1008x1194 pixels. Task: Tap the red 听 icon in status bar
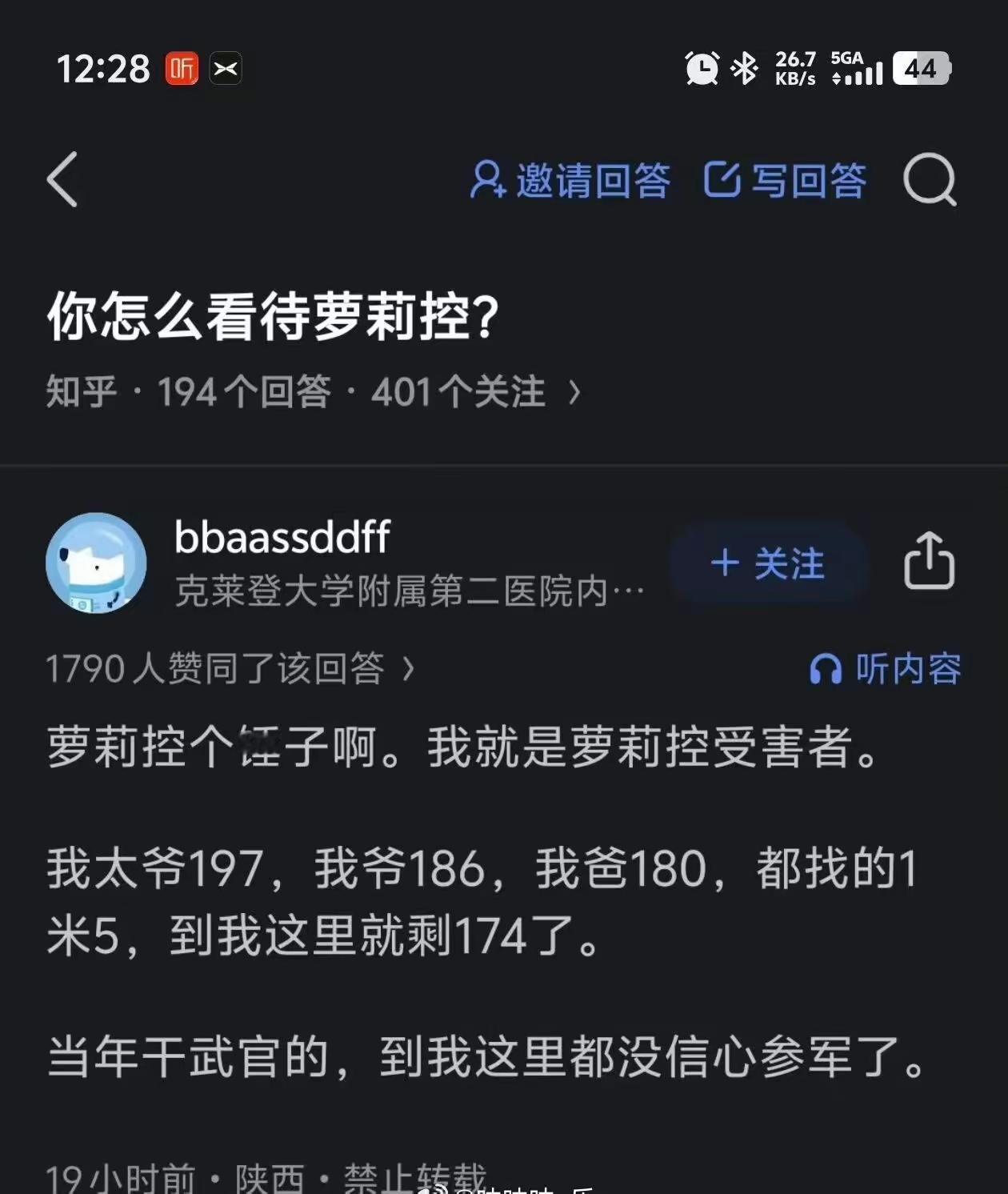coord(182,69)
